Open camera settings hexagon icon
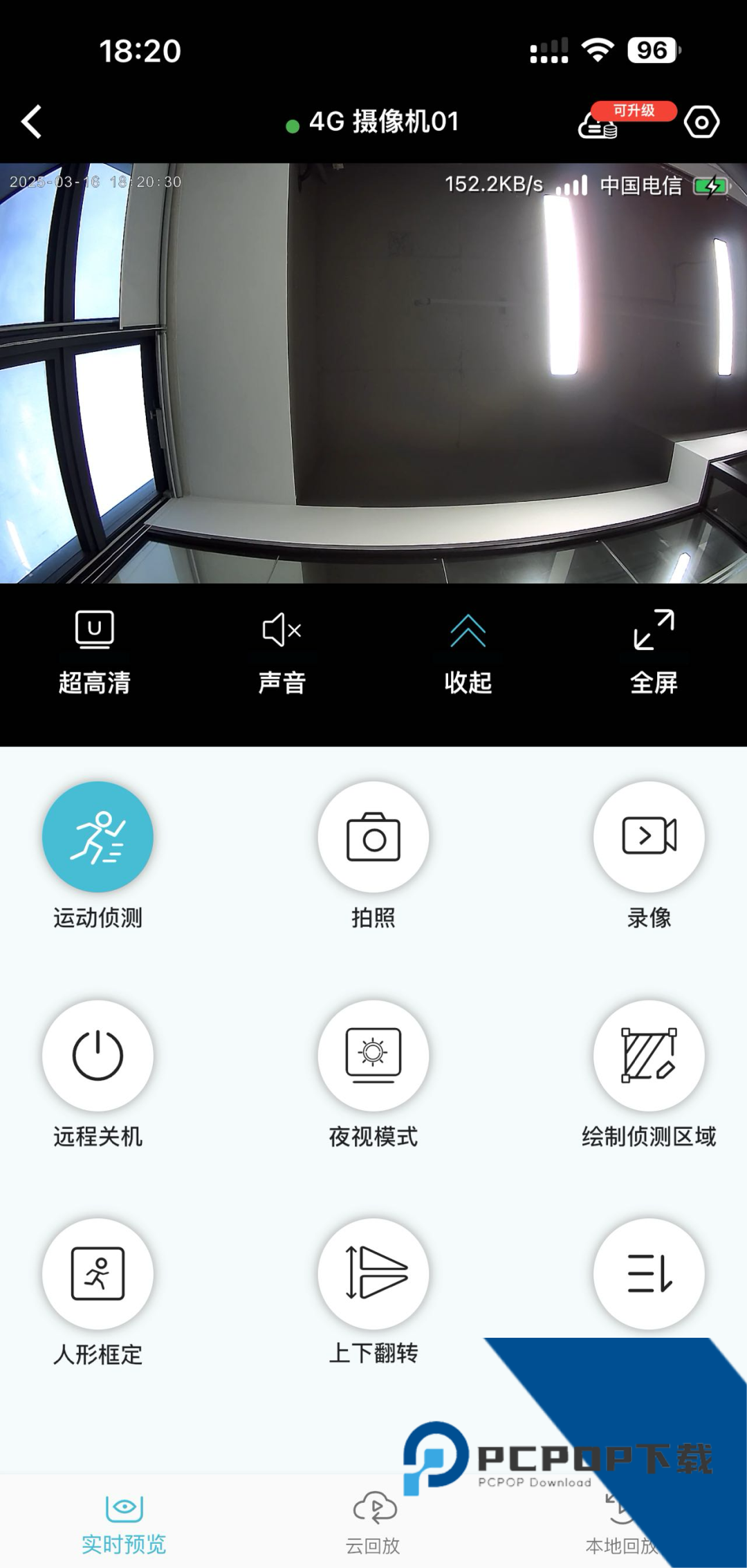The height and width of the screenshot is (1568, 747). 701,122
